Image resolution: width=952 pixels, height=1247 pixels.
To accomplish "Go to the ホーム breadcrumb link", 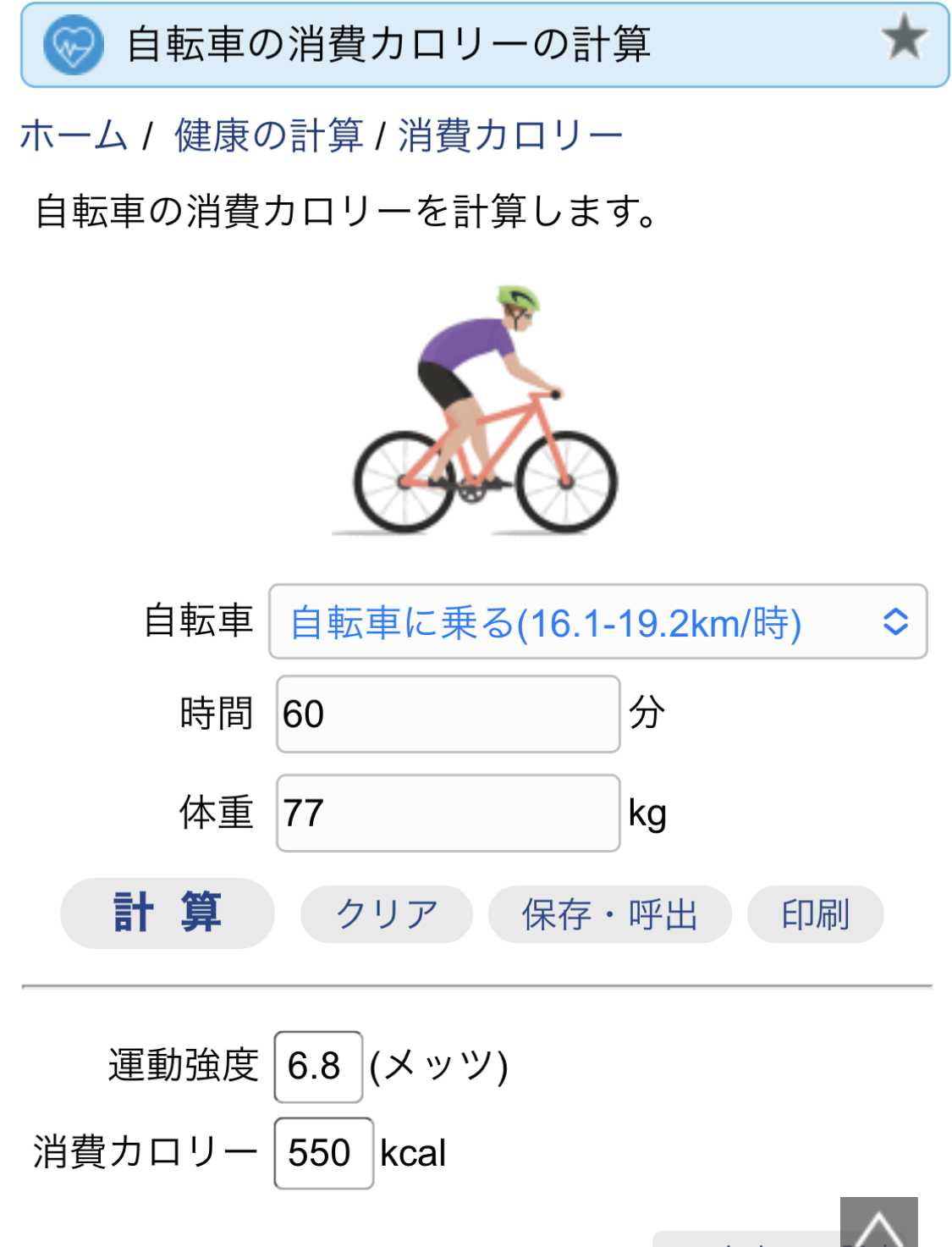I will coord(74,135).
